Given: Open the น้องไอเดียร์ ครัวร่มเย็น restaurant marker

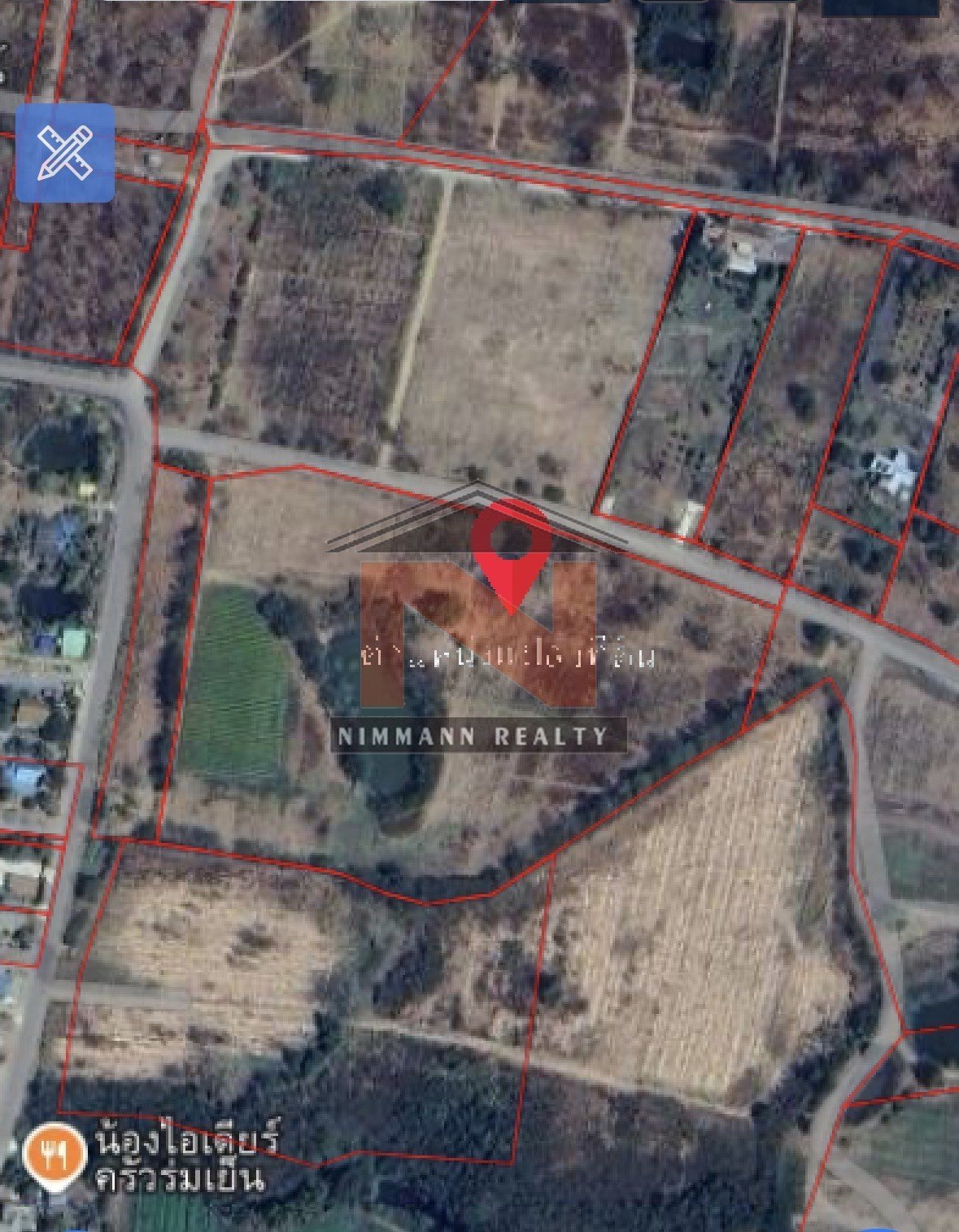Looking at the screenshot, I should point(54,1156).
